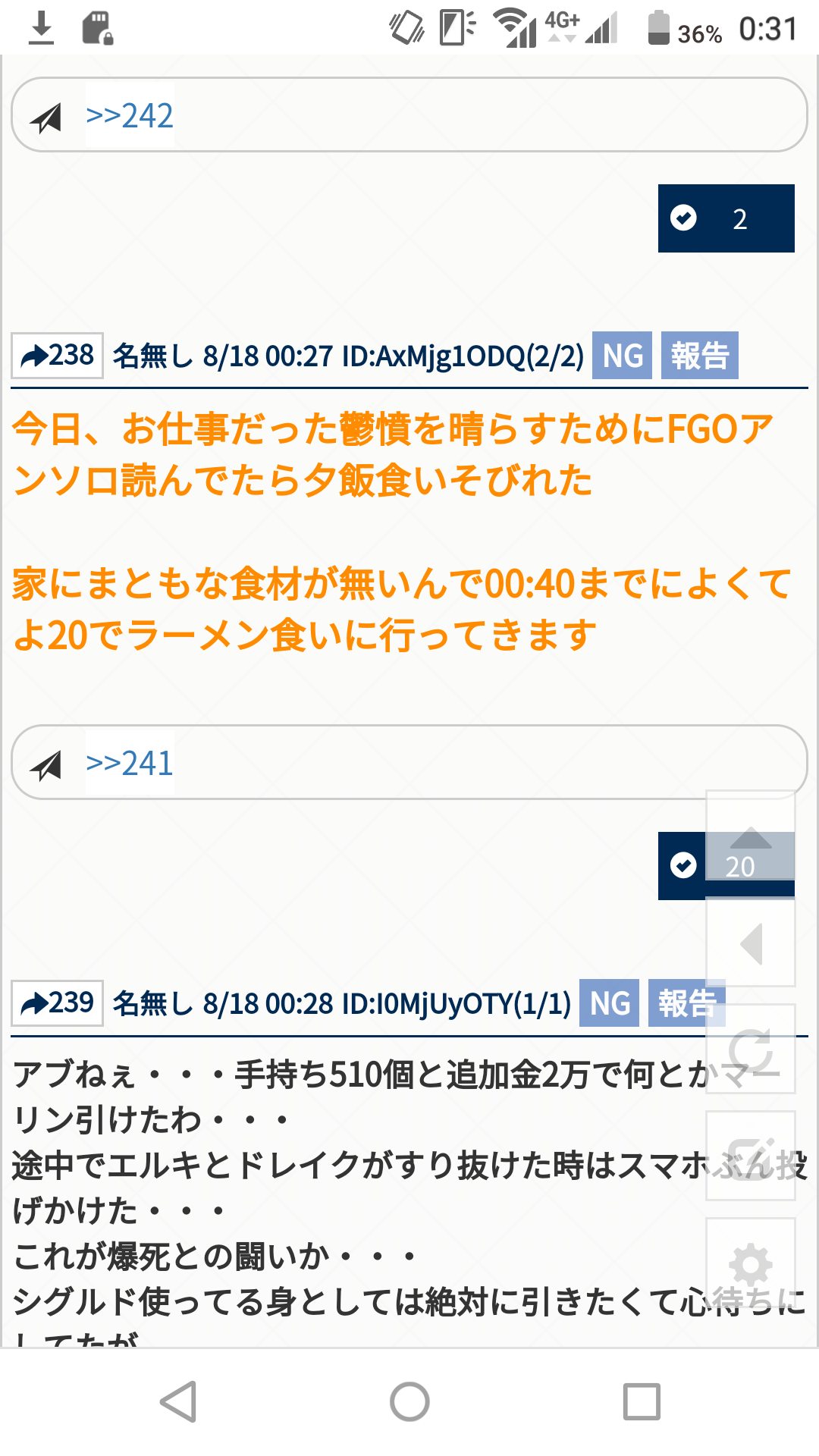The width and height of the screenshot is (819, 1456).
Task: Mark post 239 as NG
Action: 609,1003
